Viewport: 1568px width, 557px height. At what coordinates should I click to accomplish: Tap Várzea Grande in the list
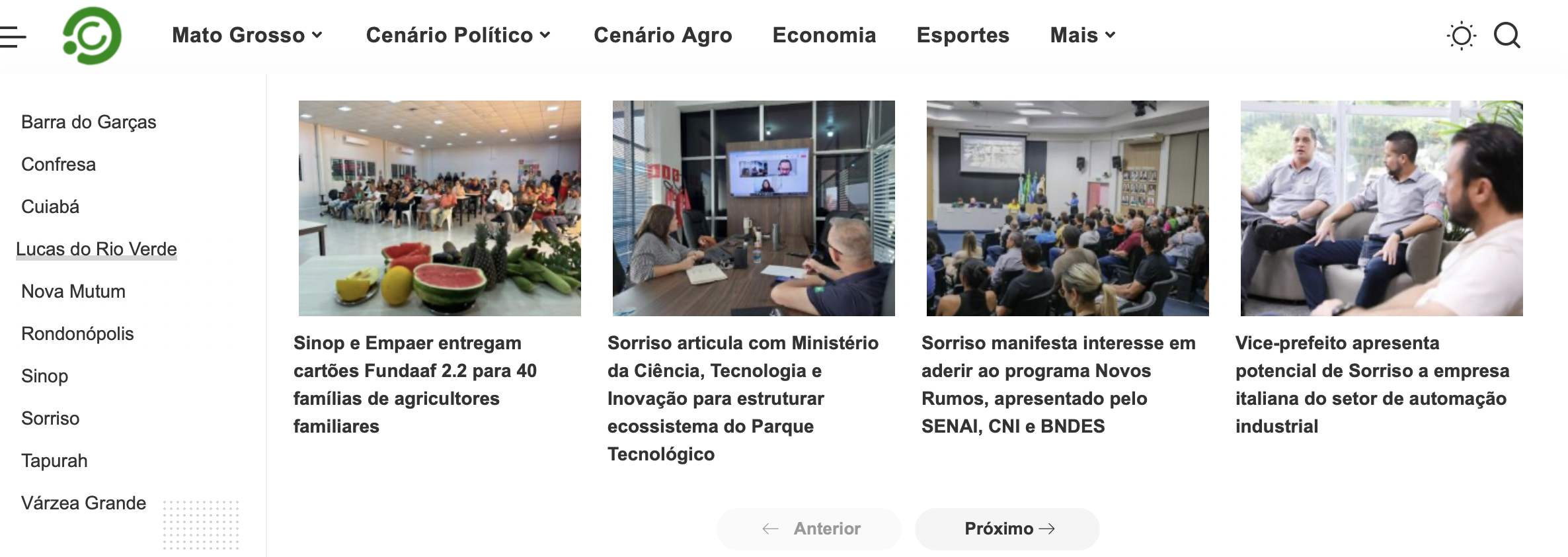tap(83, 503)
